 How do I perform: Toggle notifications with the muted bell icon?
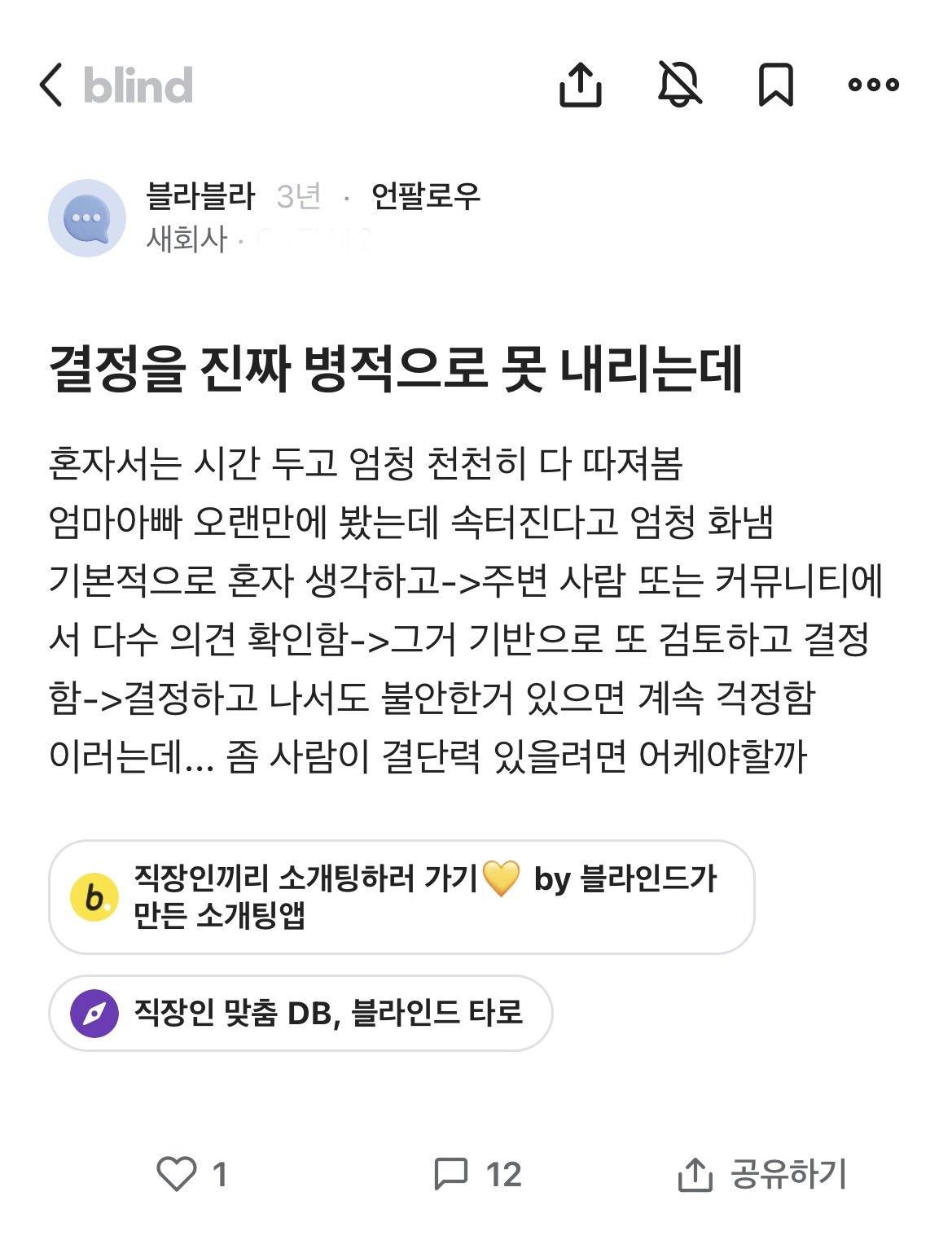pyautogui.click(x=680, y=85)
